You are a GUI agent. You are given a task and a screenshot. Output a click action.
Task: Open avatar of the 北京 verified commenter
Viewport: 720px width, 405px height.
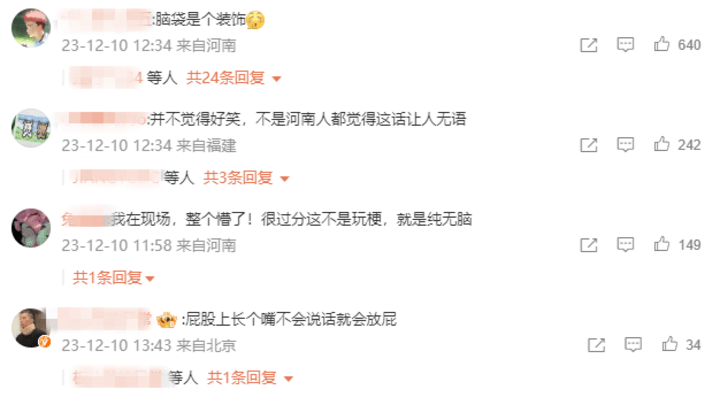pyautogui.click(x=31, y=328)
